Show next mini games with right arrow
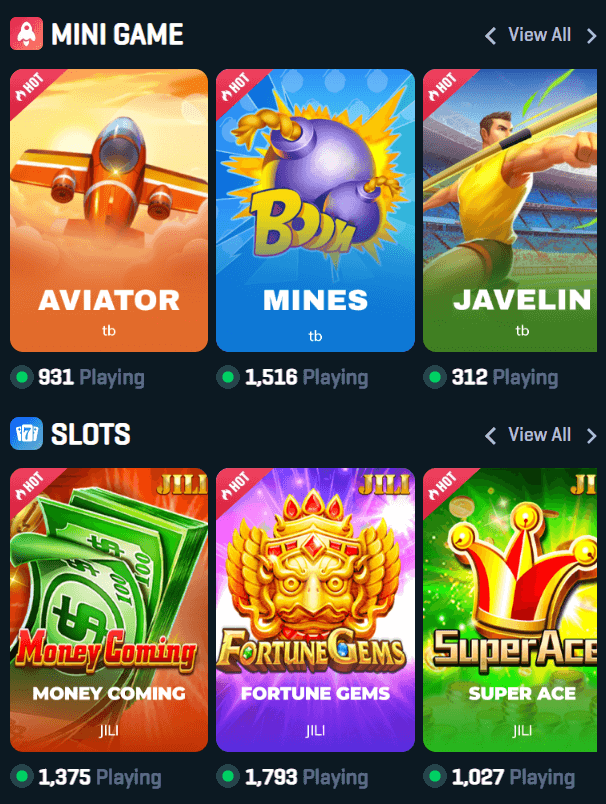The width and height of the screenshot is (606, 804). point(591,36)
